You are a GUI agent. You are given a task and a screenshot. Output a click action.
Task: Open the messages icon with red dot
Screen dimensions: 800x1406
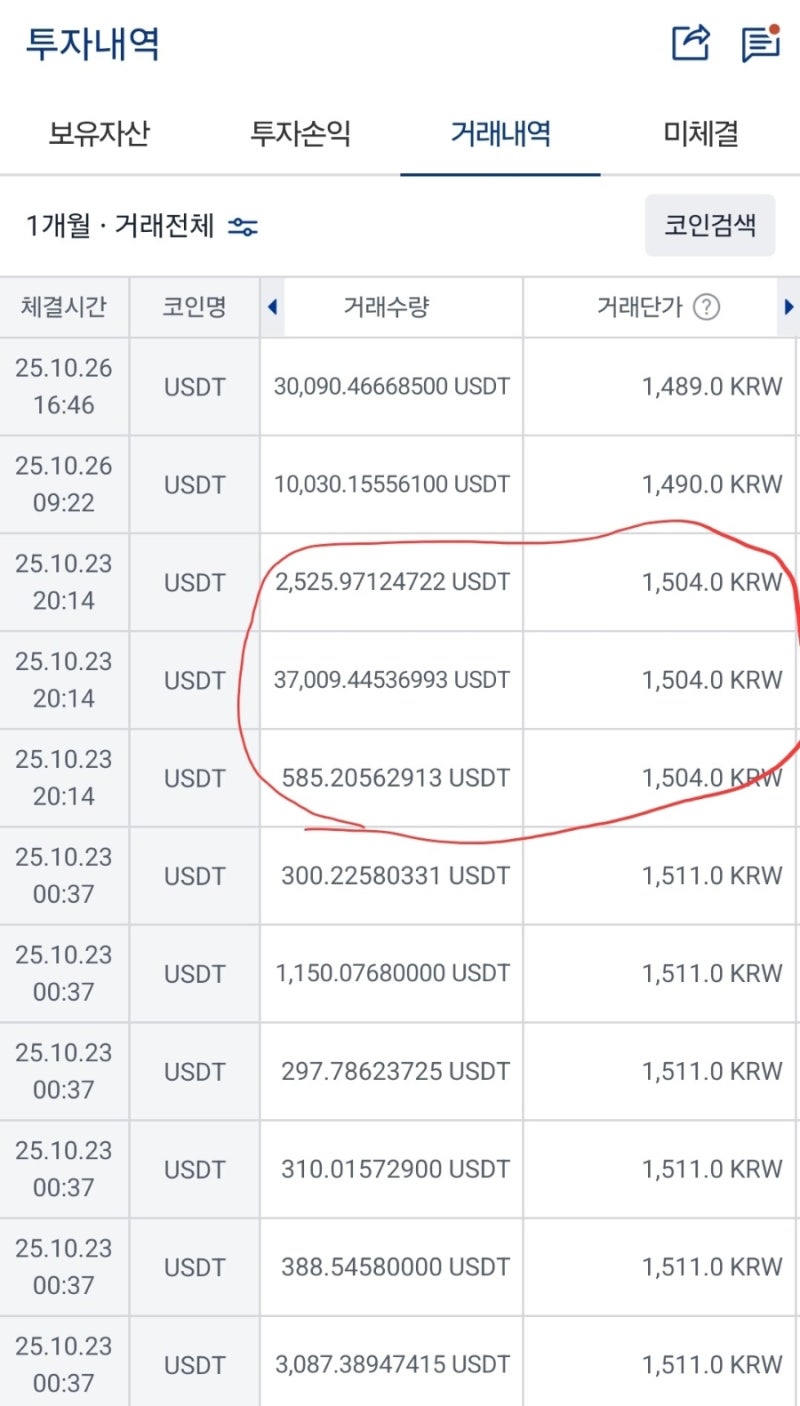760,43
